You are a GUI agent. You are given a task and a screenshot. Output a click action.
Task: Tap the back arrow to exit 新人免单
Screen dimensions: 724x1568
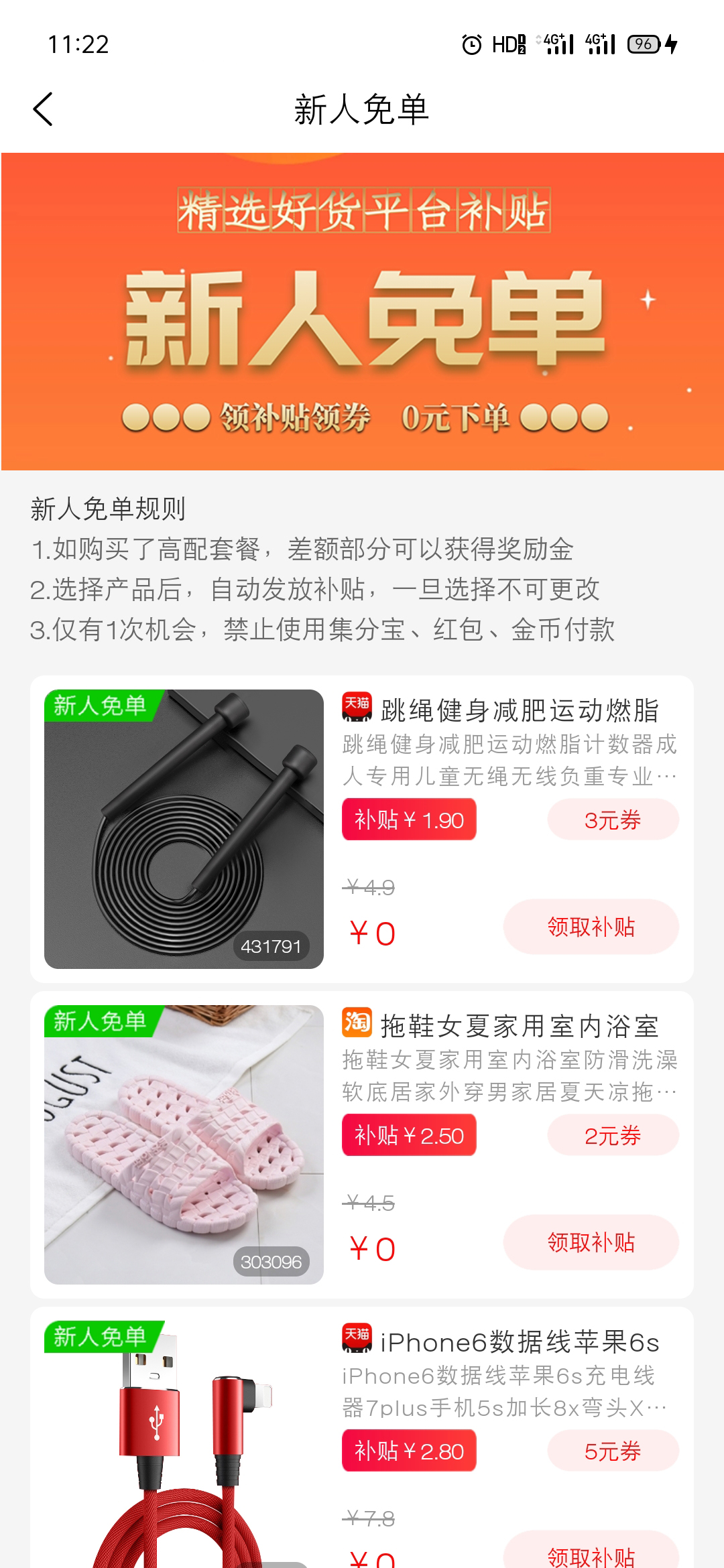[44, 107]
